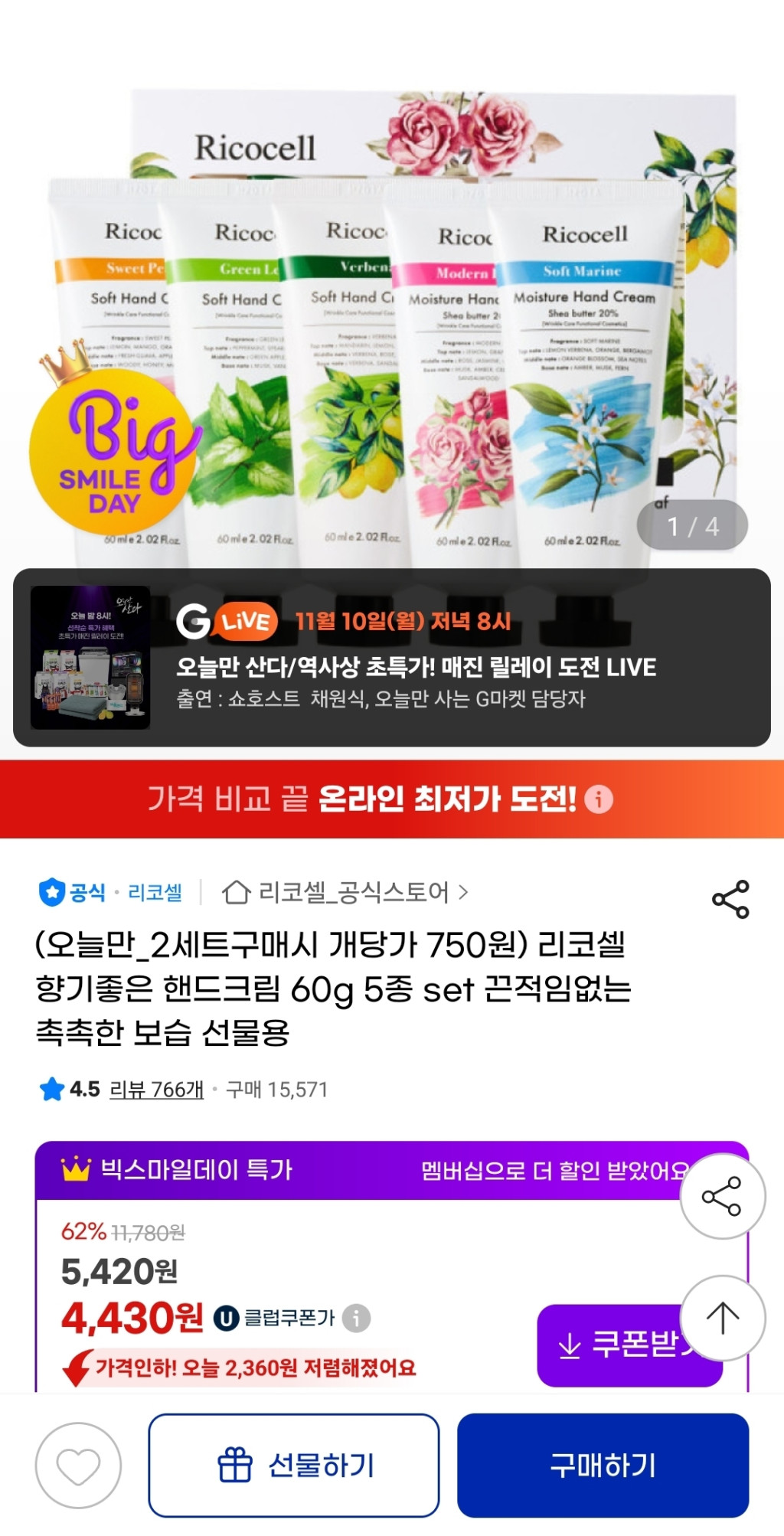The image size is (784, 1536).
Task: Open the G LIVE broadcast banner
Action: (x=391, y=657)
